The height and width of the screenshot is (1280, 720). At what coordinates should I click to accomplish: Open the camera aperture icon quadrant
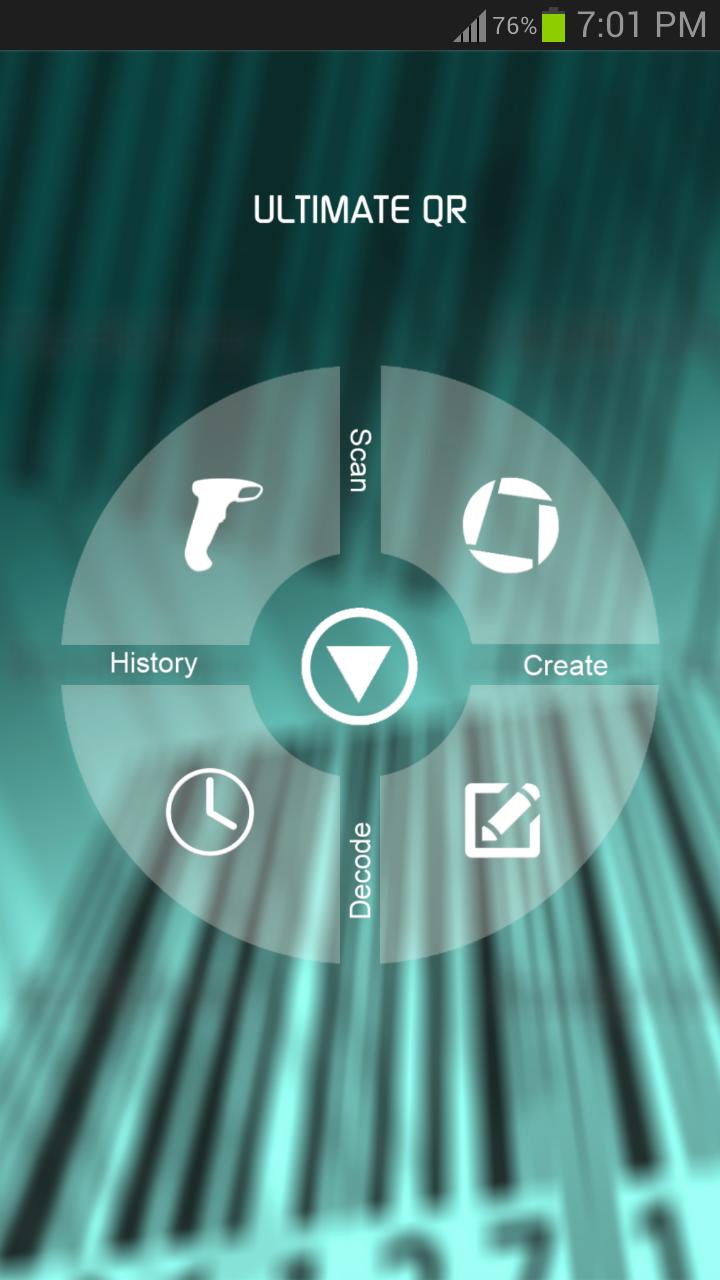tap(510, 525)
